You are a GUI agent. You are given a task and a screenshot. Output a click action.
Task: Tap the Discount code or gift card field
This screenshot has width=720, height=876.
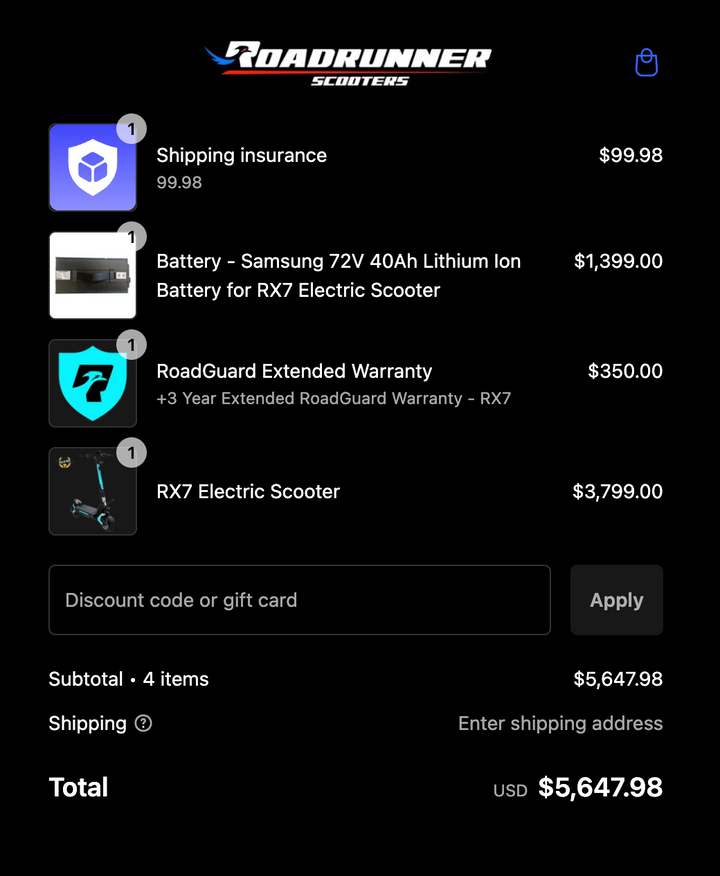(x=299, y=600)
